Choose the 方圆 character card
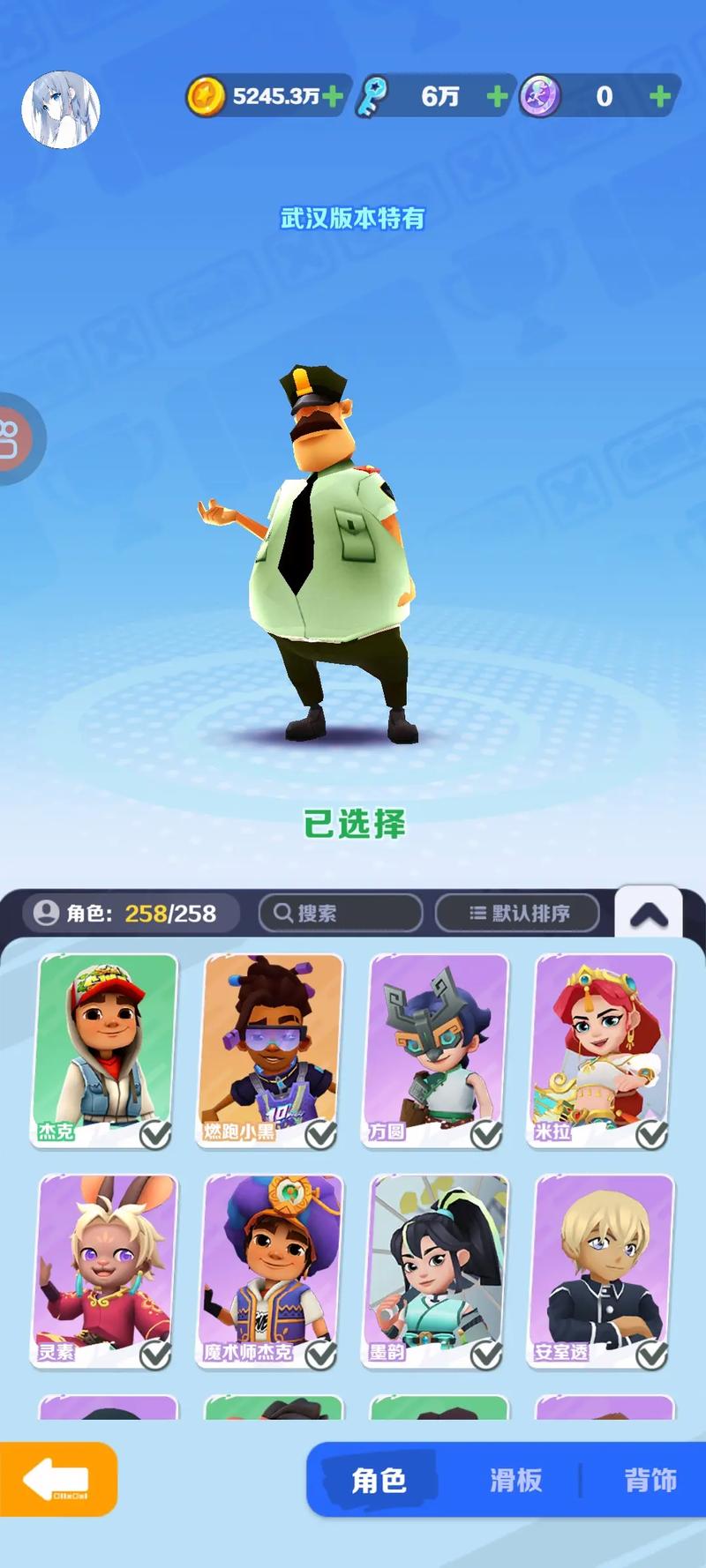This screenshot has height=1568, width=706. pyautogui.click(x=436, y=1049)
